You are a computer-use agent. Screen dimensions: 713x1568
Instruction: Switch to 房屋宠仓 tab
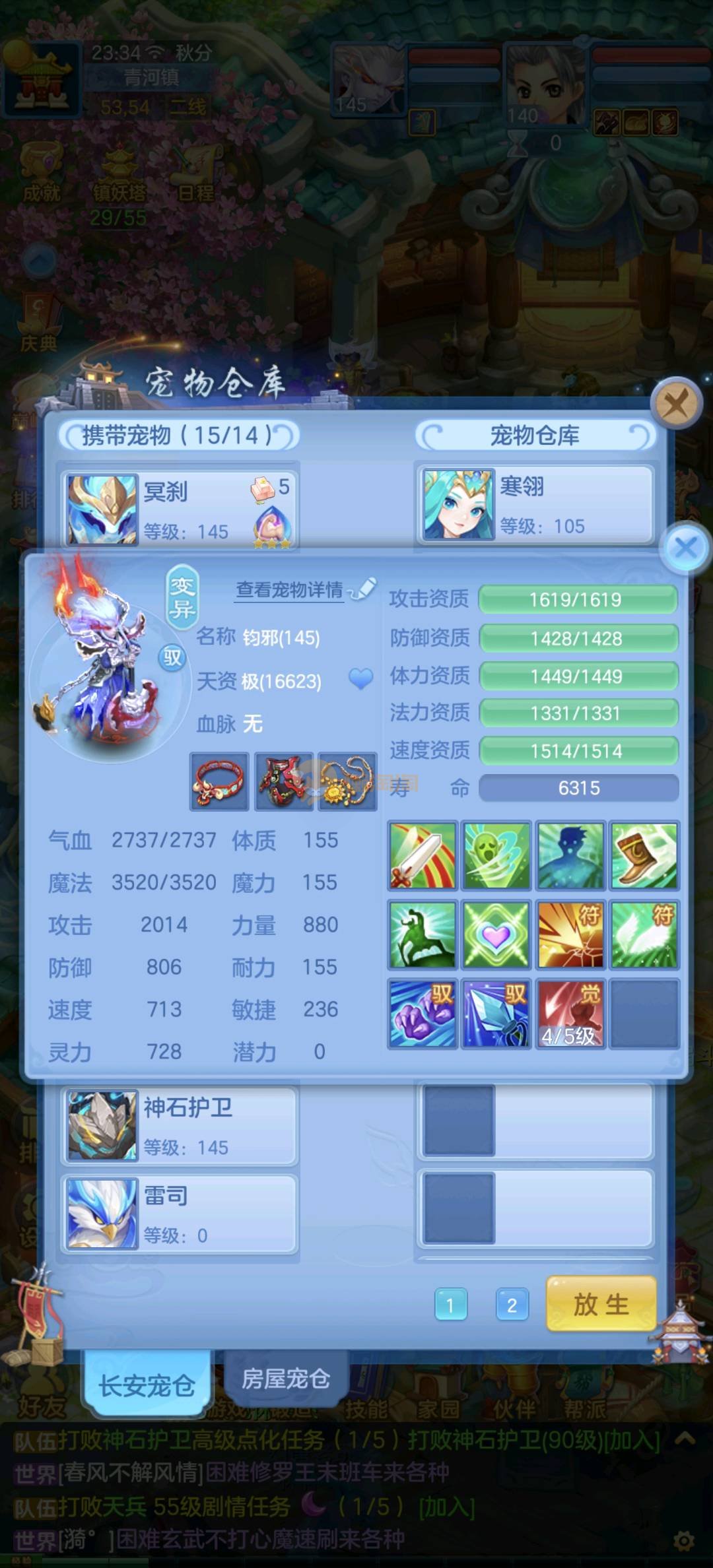(x=285, y=1378)
